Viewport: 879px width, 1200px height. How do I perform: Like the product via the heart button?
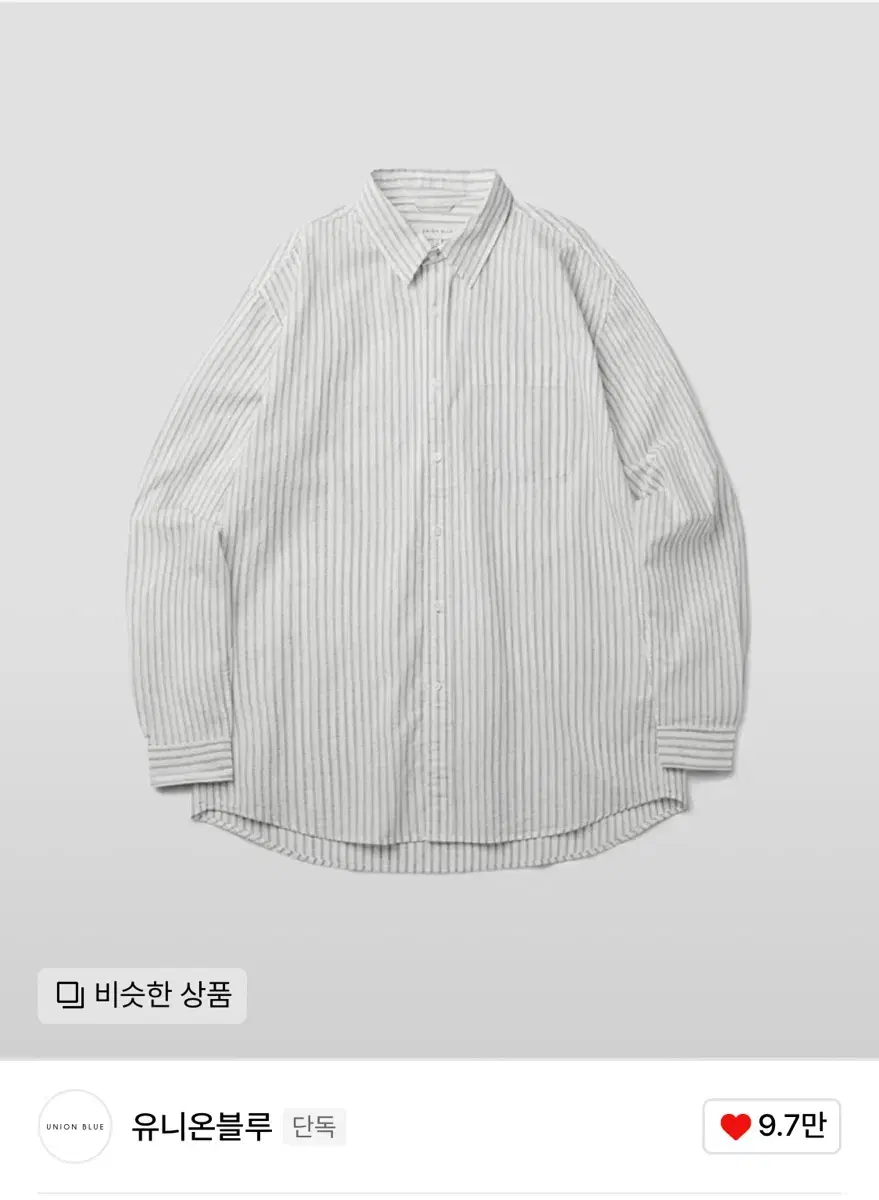773,1127
